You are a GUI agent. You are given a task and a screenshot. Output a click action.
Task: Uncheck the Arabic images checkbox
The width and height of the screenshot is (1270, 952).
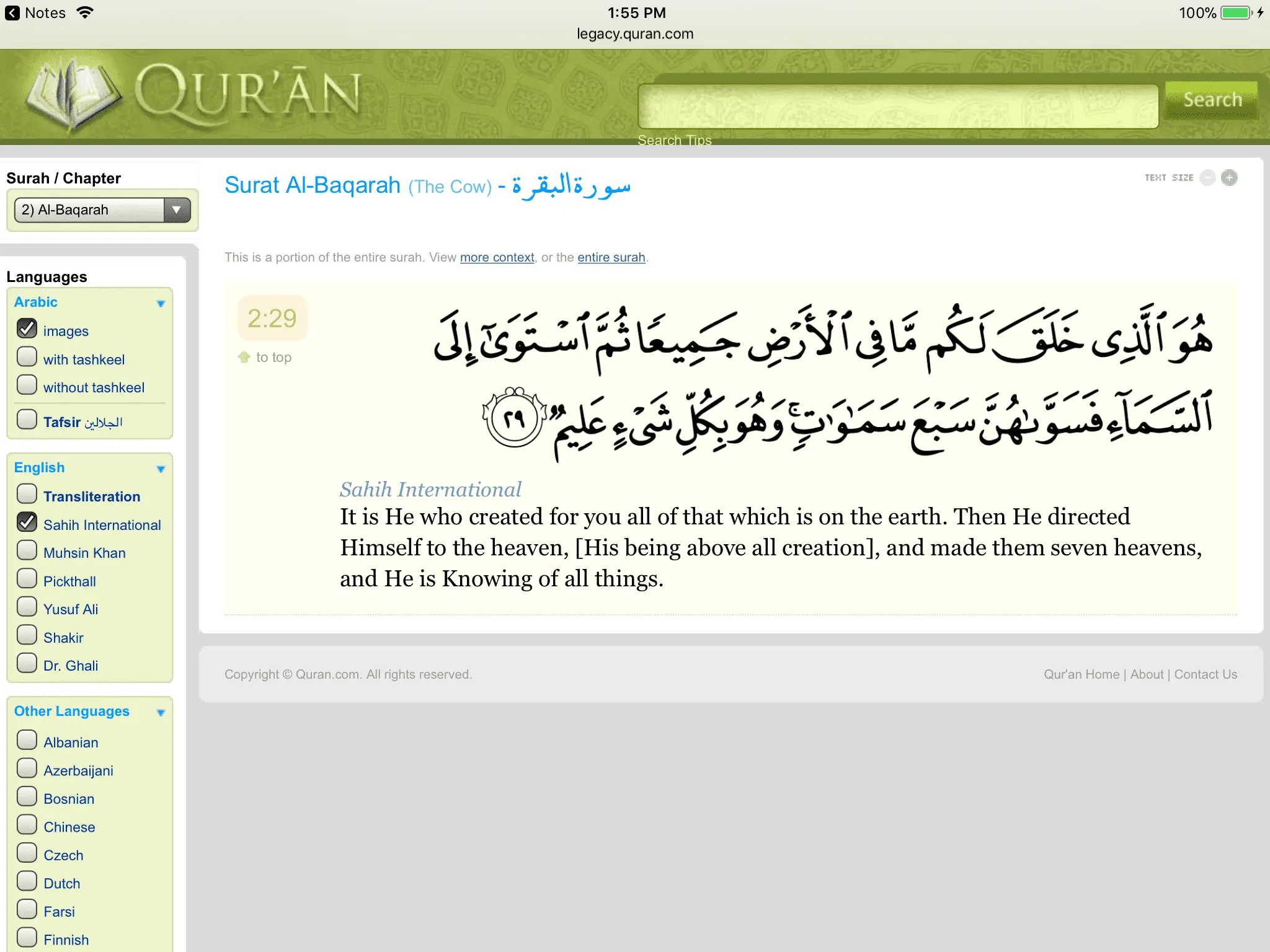[27, 328]
